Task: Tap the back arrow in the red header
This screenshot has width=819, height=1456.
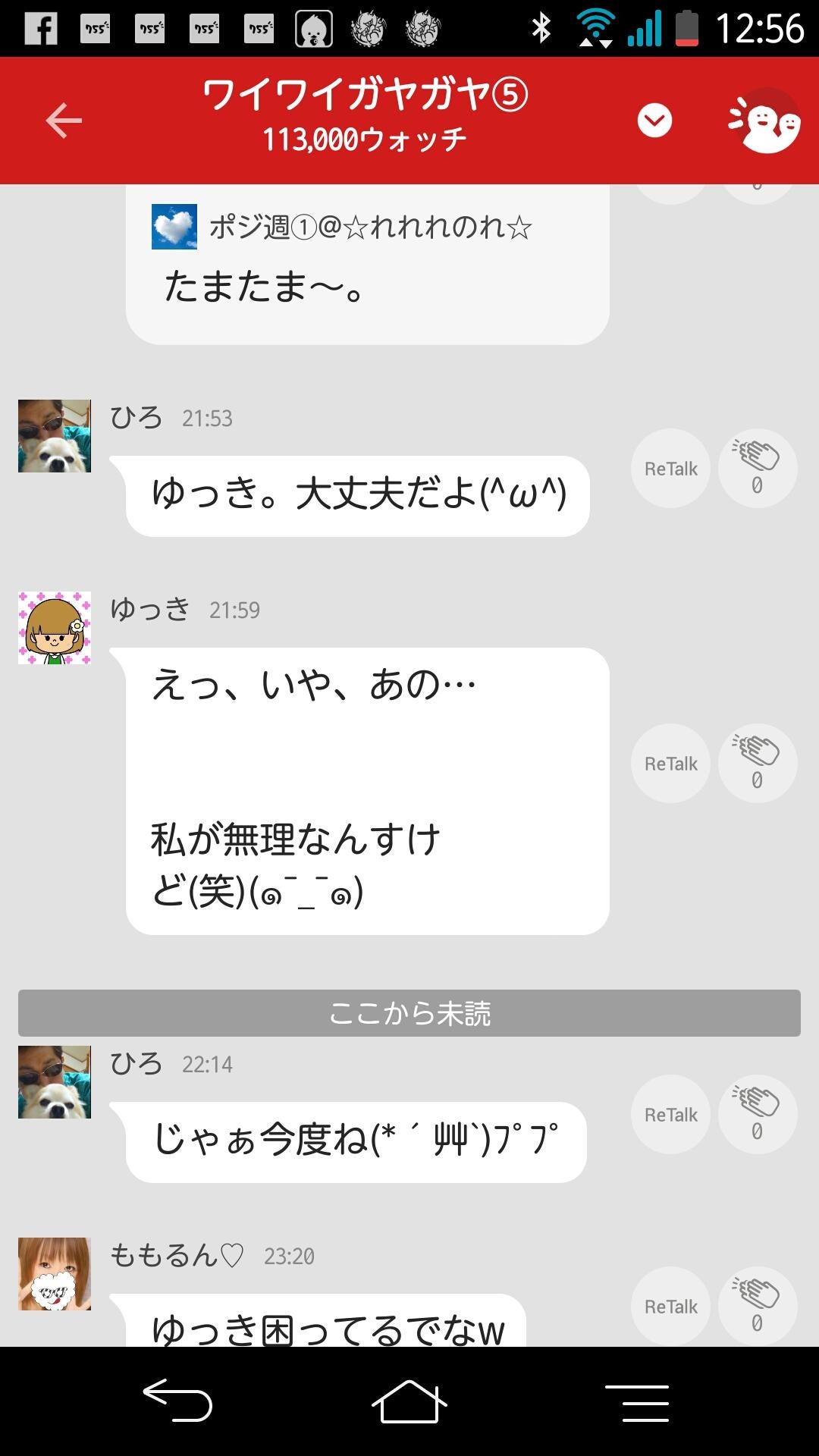Action: click(64, 120)
